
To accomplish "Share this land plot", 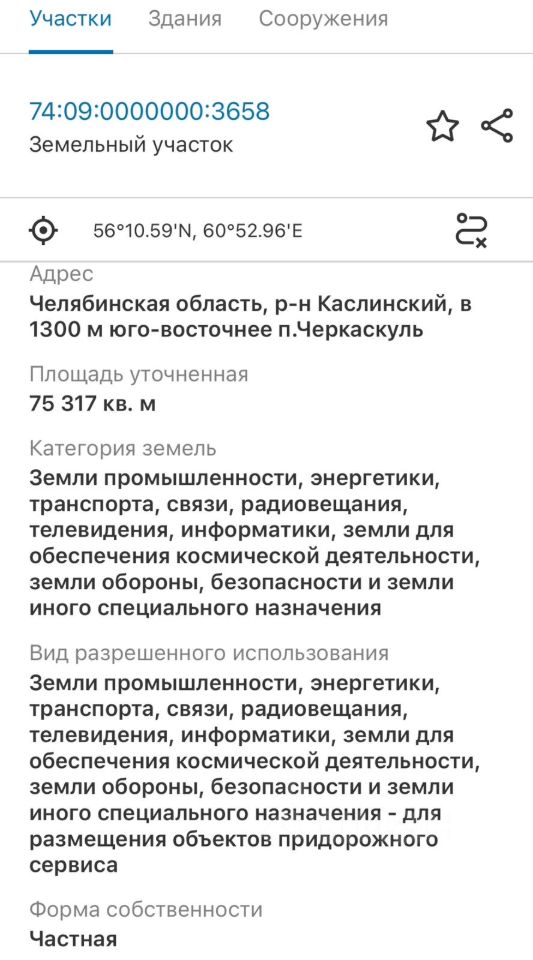I will click(x=497, y=126).
